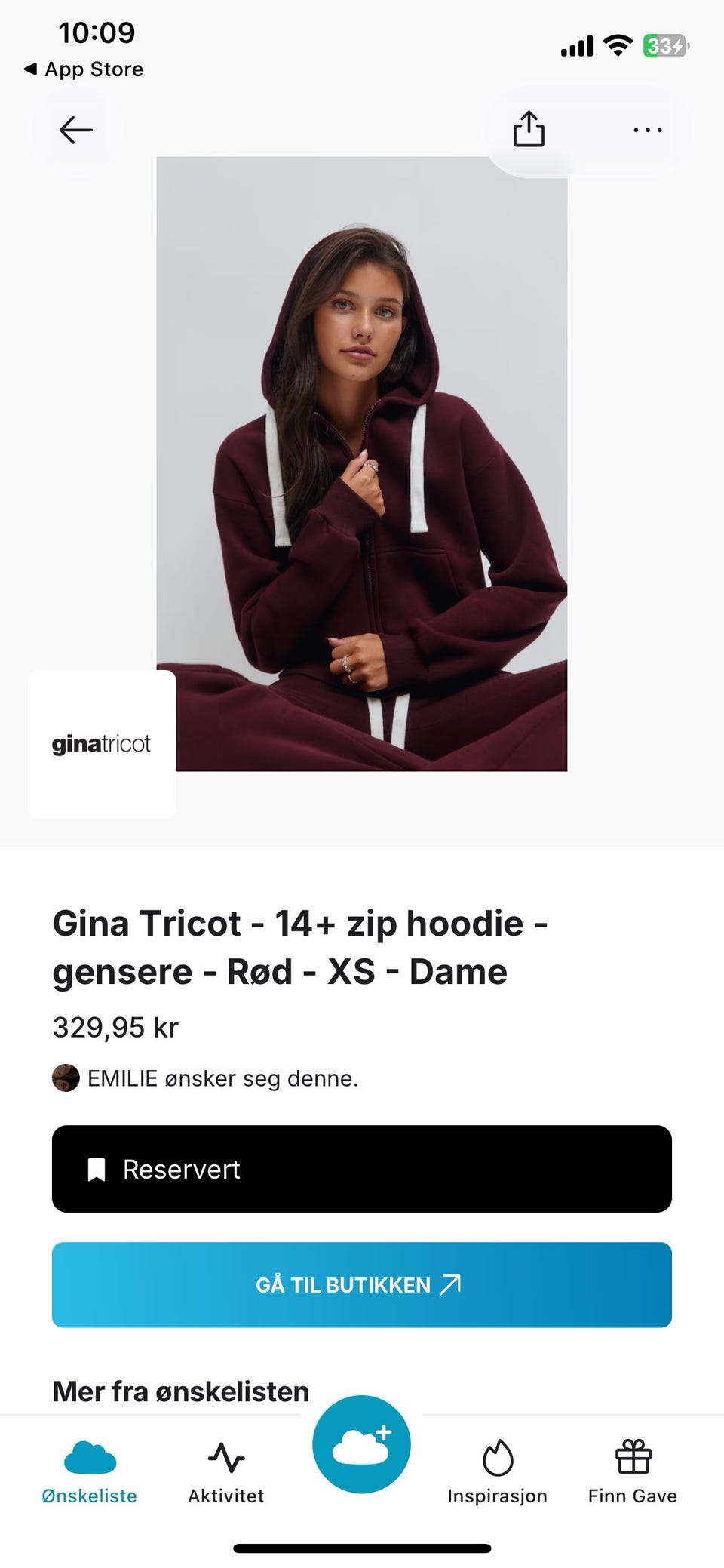This screenshot has height=1568, width=724.
Task: Toggle reservation on the hoodie item
Action: coord(360,1169)
